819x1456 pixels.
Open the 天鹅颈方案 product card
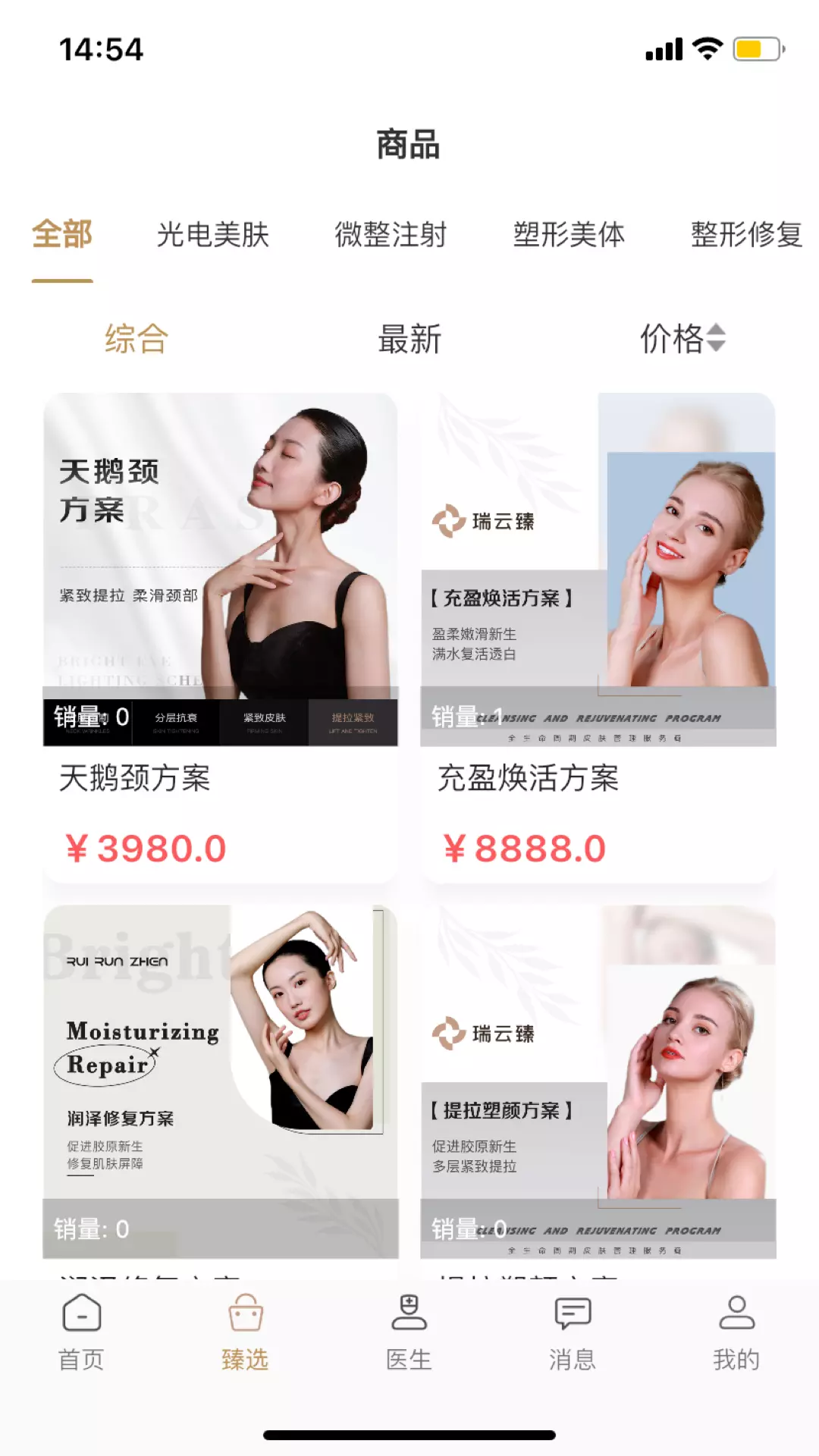click(221, 638)
